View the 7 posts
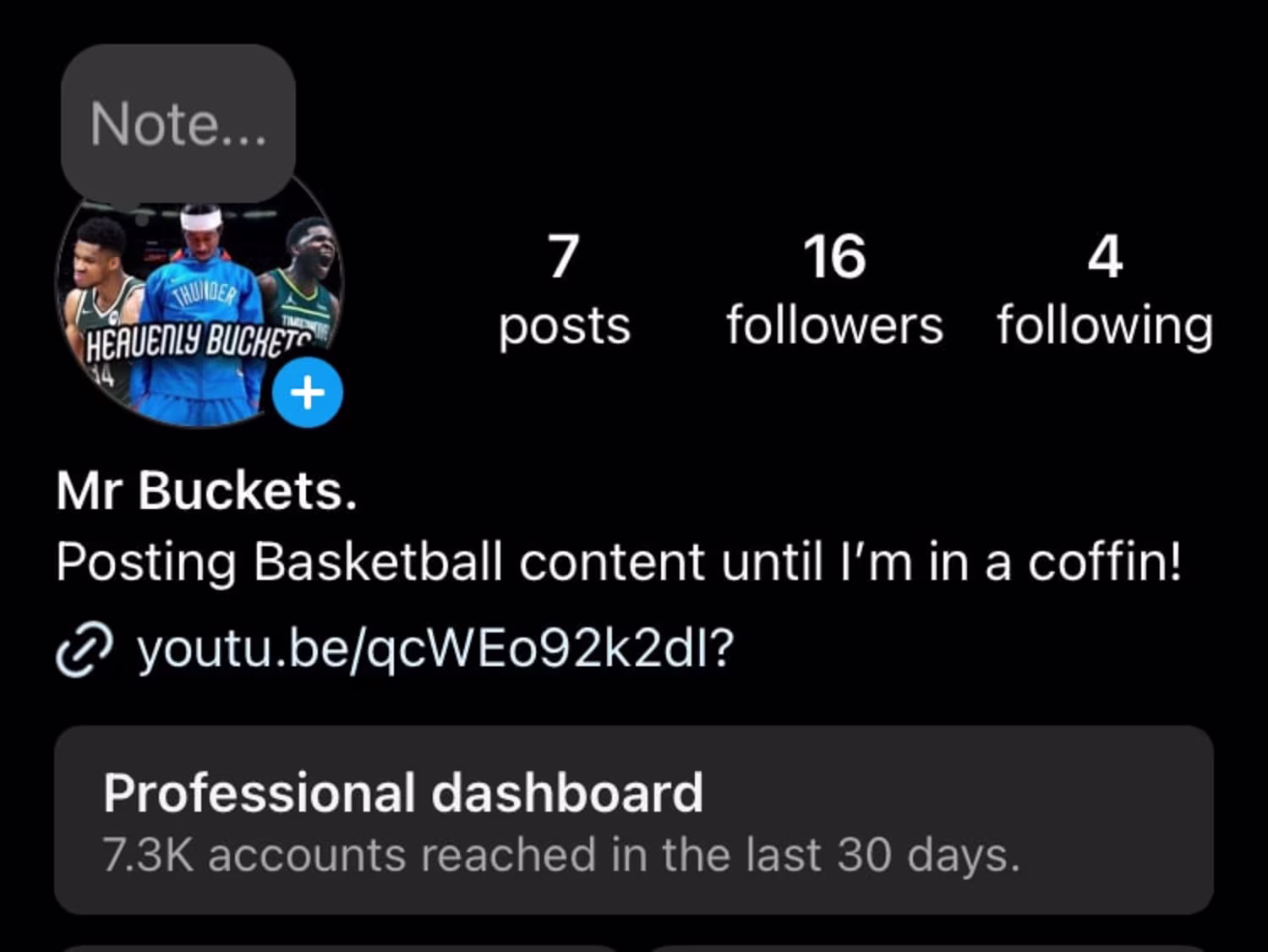This screenshot has width=1268, height=952. point(564,290)
